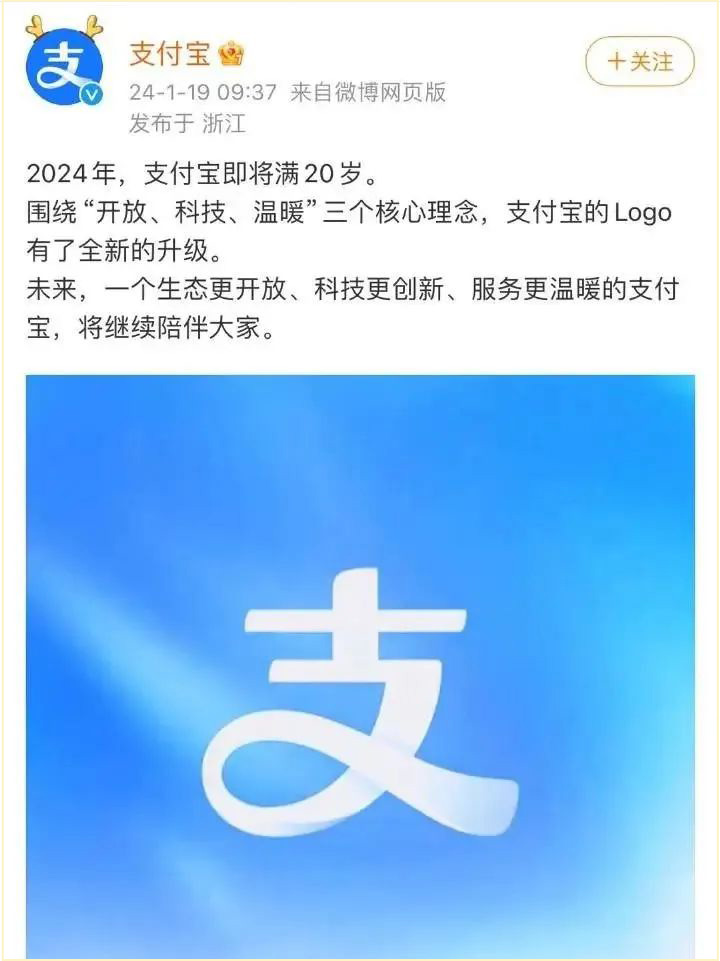View the new Alipay logo image
The height and width of the screenshot is (961, 720).
point(360,665)
